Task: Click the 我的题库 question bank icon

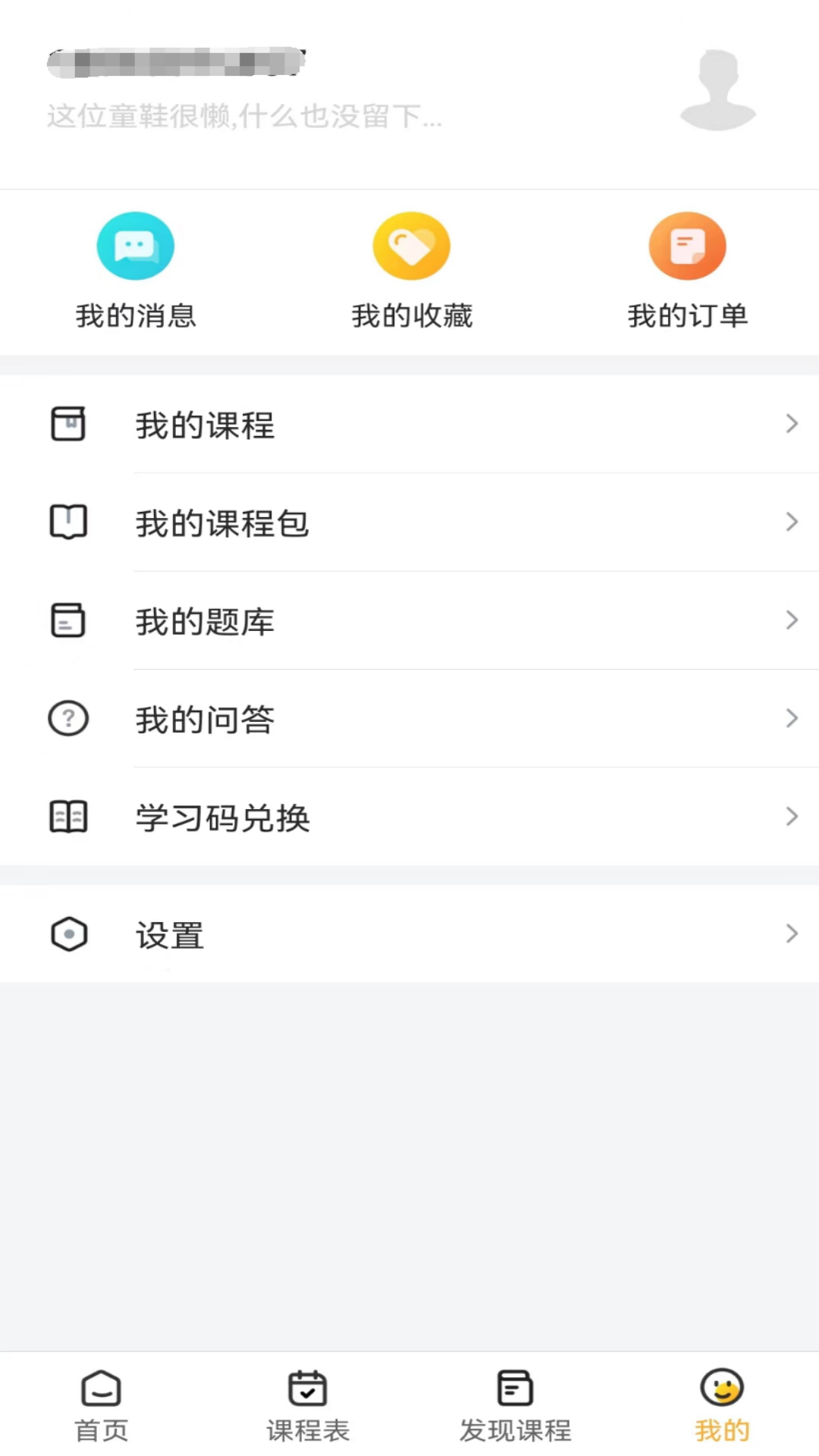Action: (68, 620)
